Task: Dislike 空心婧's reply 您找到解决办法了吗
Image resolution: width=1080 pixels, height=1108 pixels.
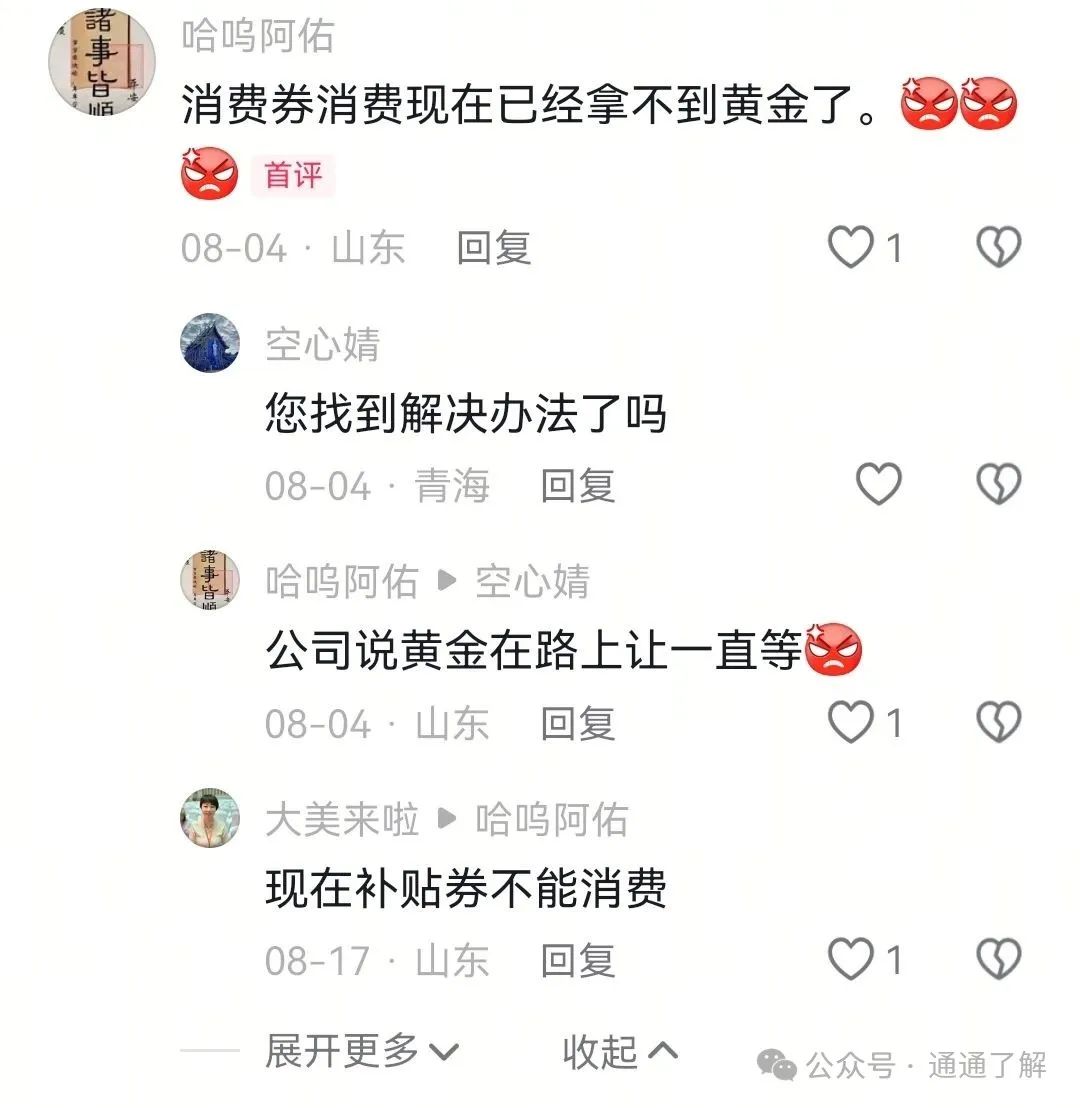Action: [x=997, y=485]
